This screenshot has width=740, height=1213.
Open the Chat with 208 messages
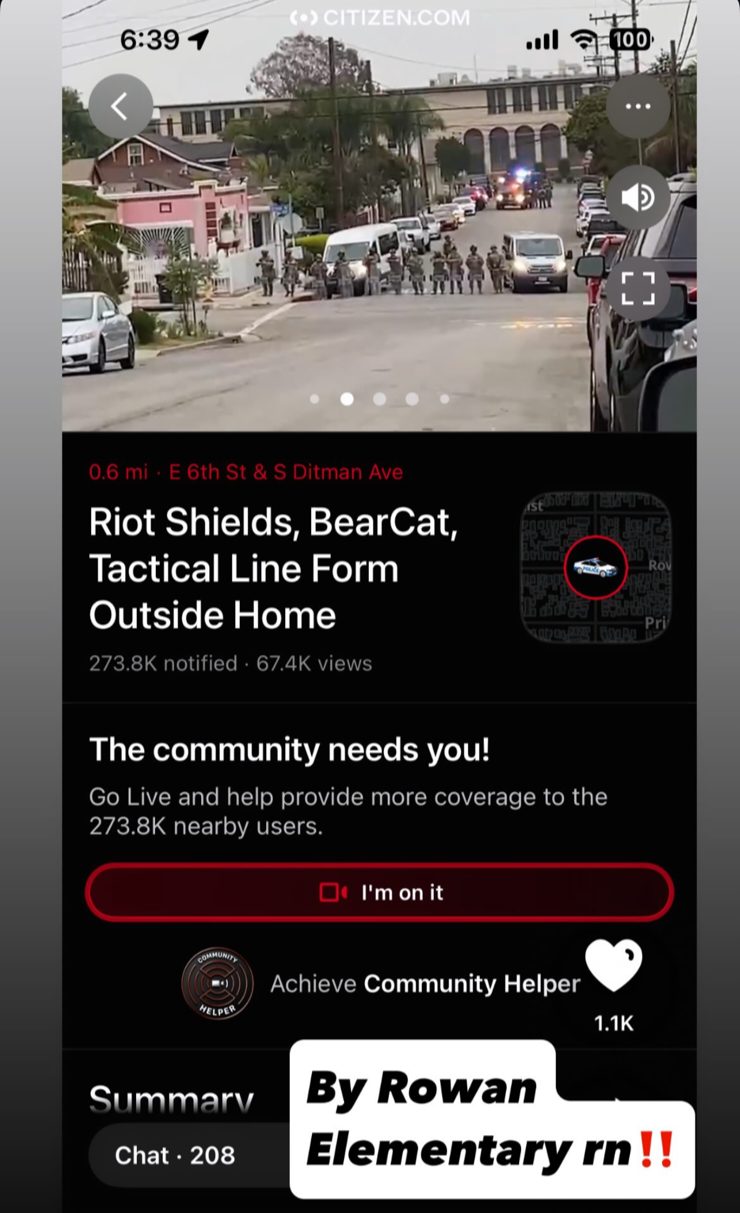pos(176,1155)
